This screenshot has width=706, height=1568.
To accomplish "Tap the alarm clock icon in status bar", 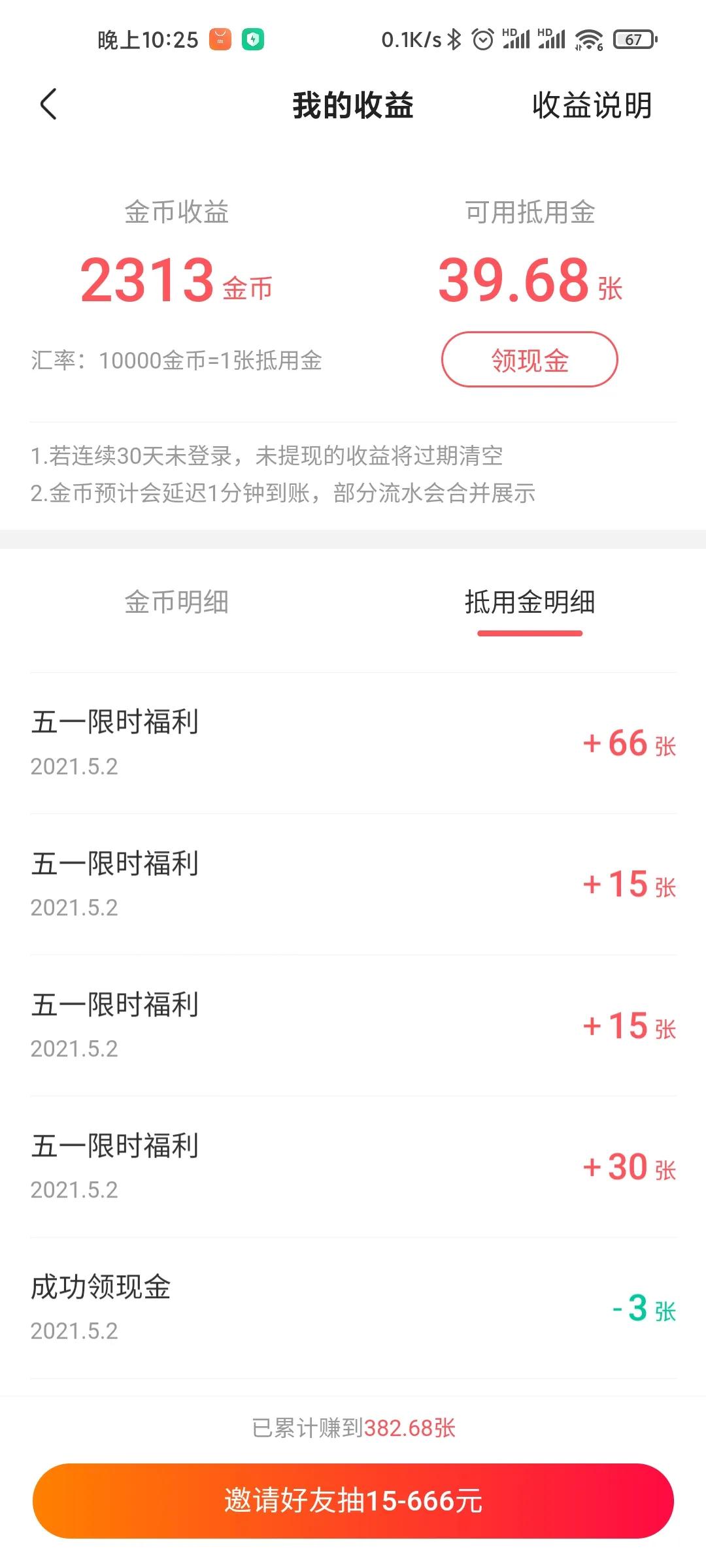I will coord(484,39).
